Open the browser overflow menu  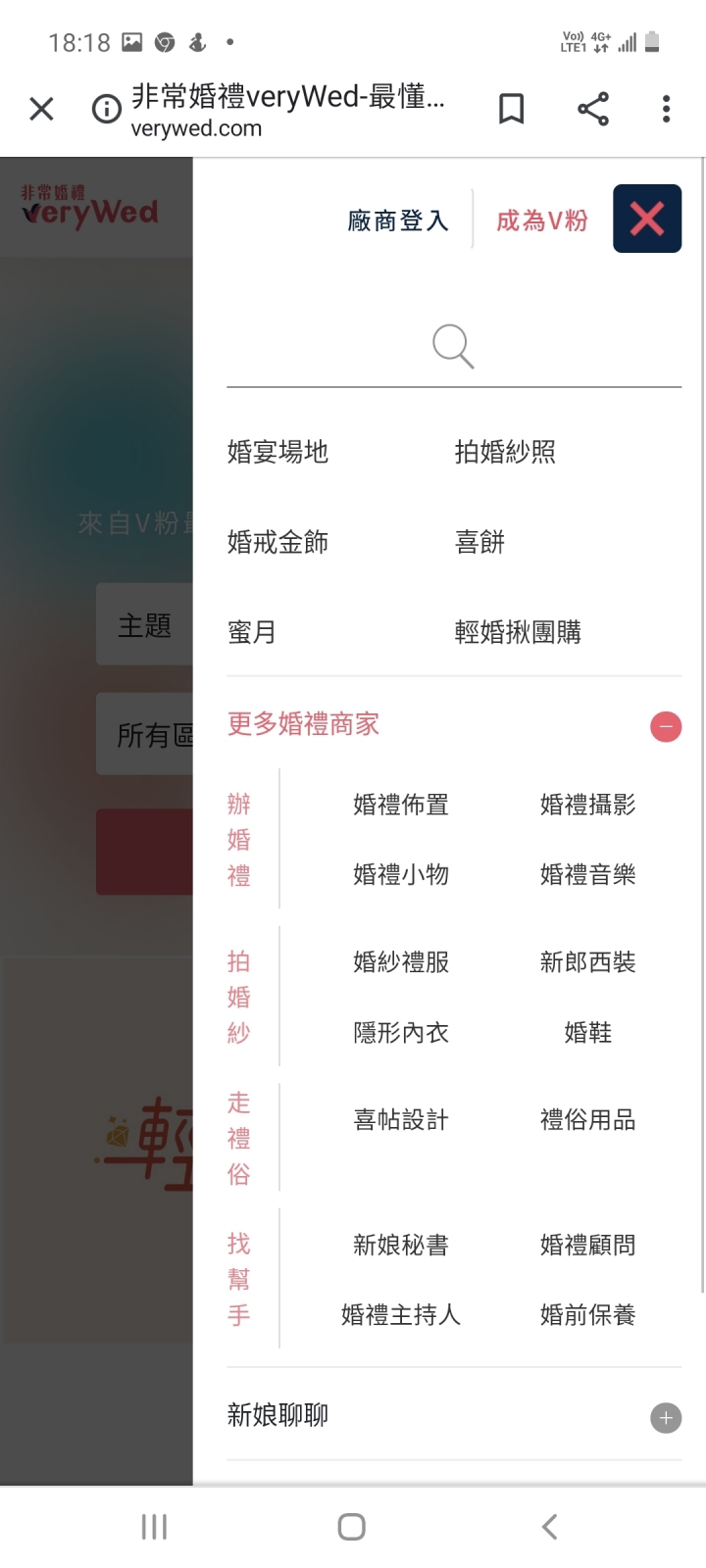[666, 109]
